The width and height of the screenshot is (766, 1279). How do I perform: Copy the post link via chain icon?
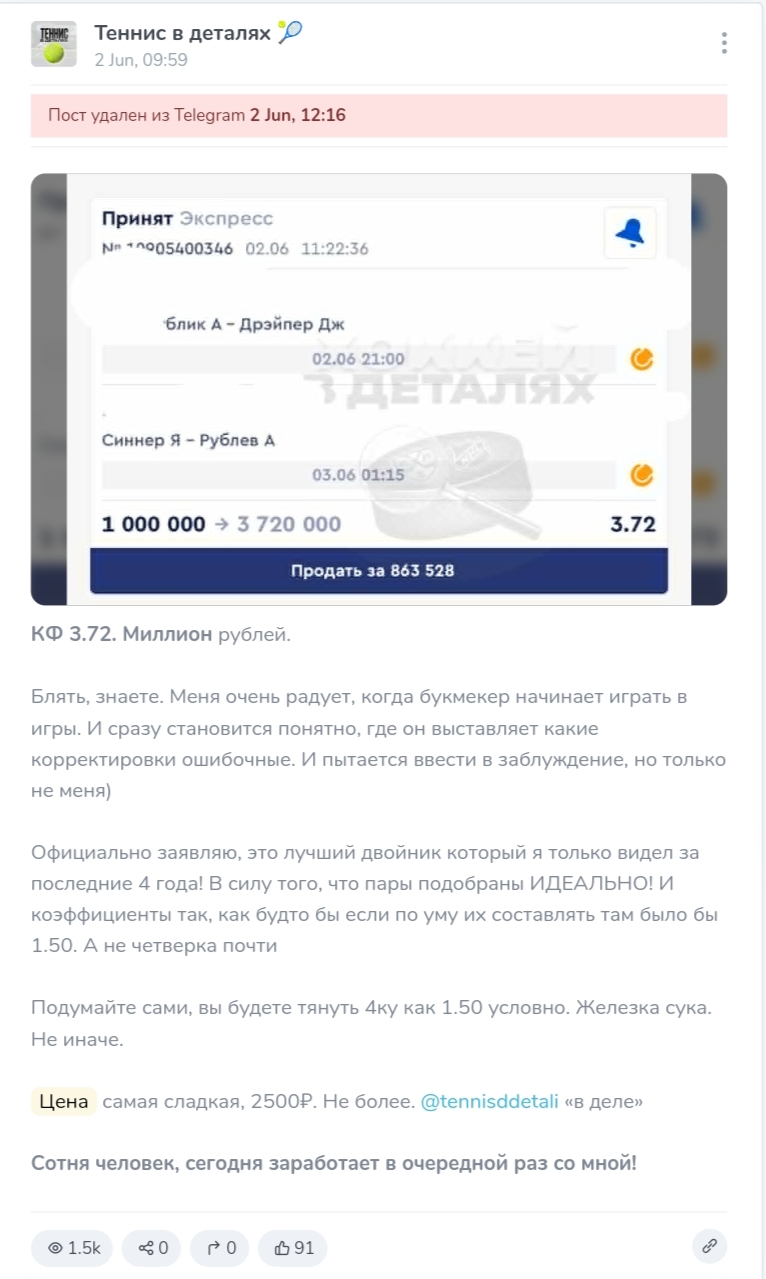click(x=709, y=1246)
